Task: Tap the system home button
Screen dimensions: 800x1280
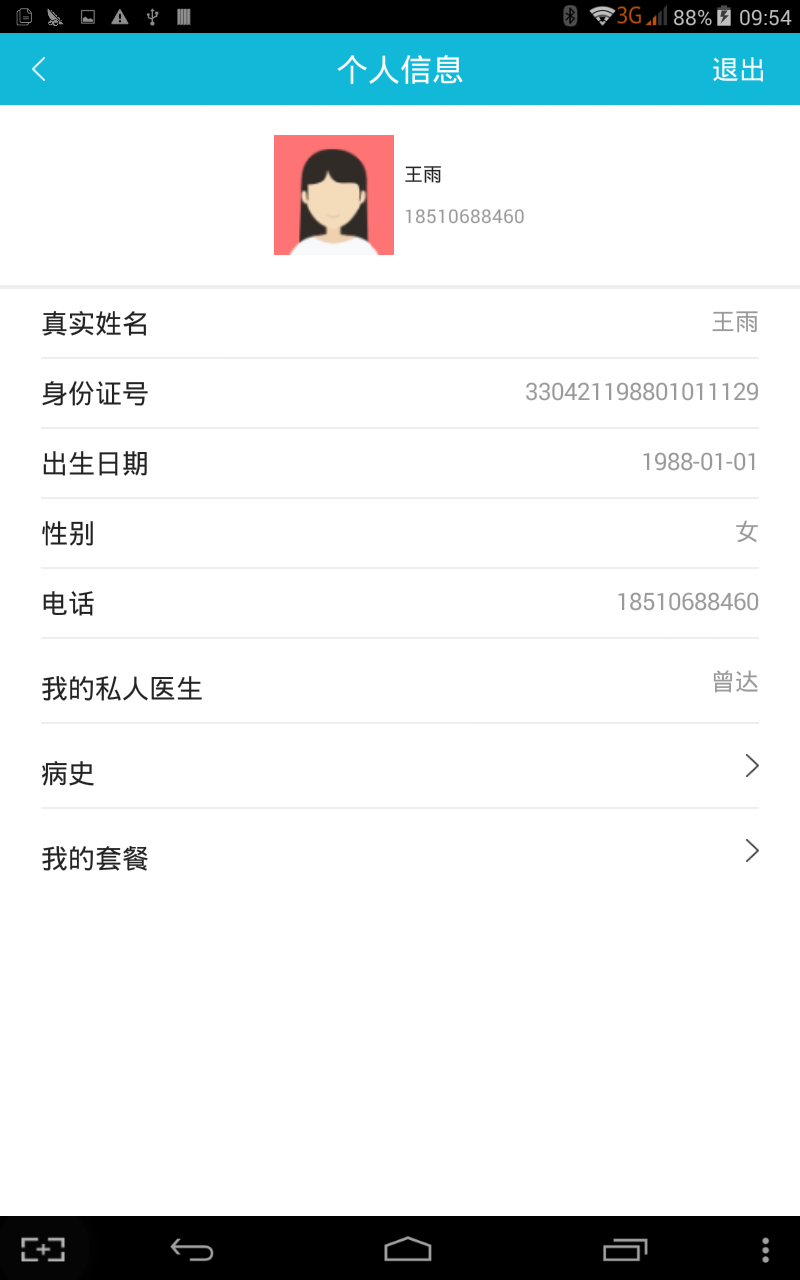Action: (x=407, y=1249)
